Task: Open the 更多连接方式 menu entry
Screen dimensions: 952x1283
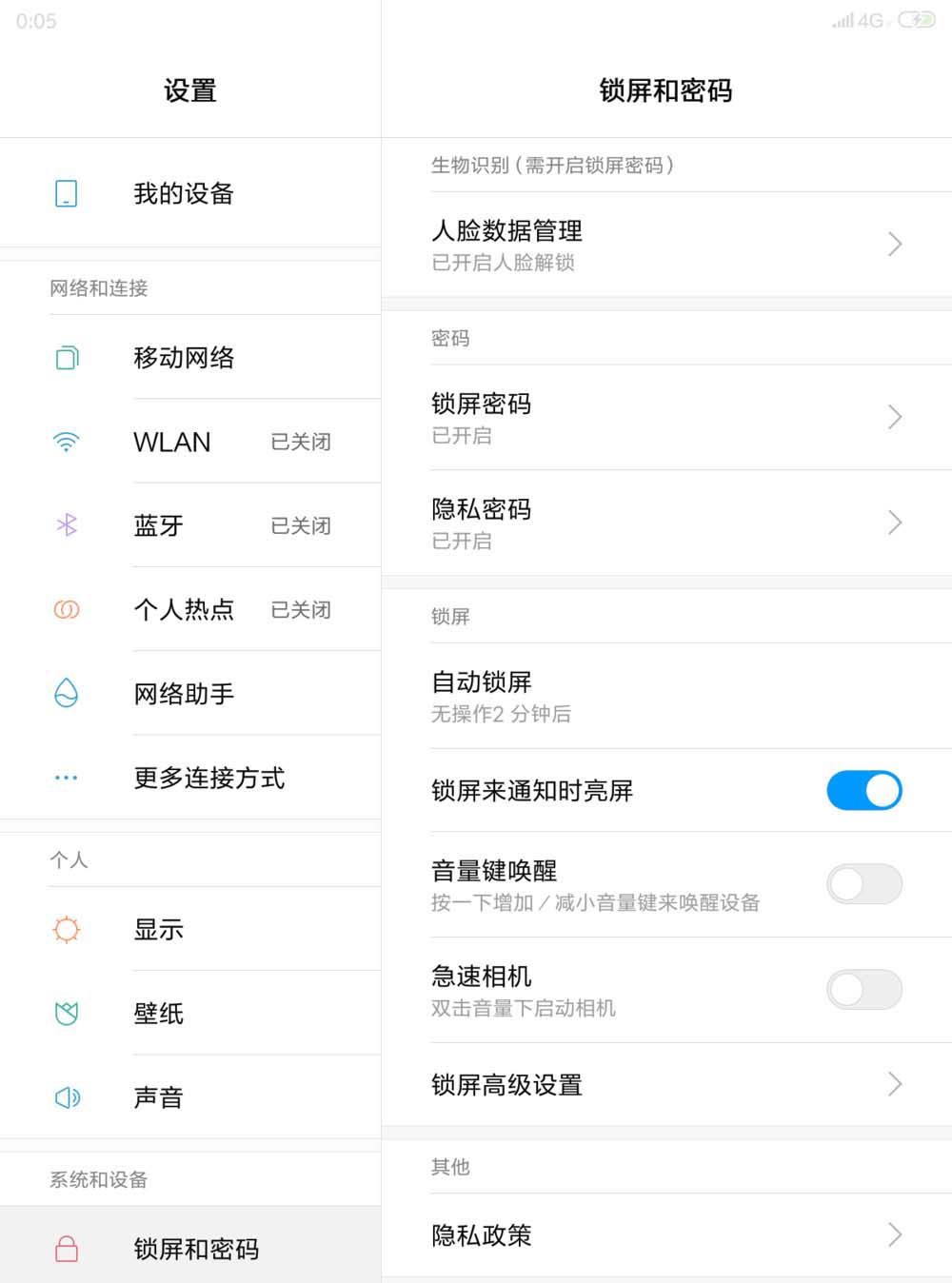Action: click(208, 778)
